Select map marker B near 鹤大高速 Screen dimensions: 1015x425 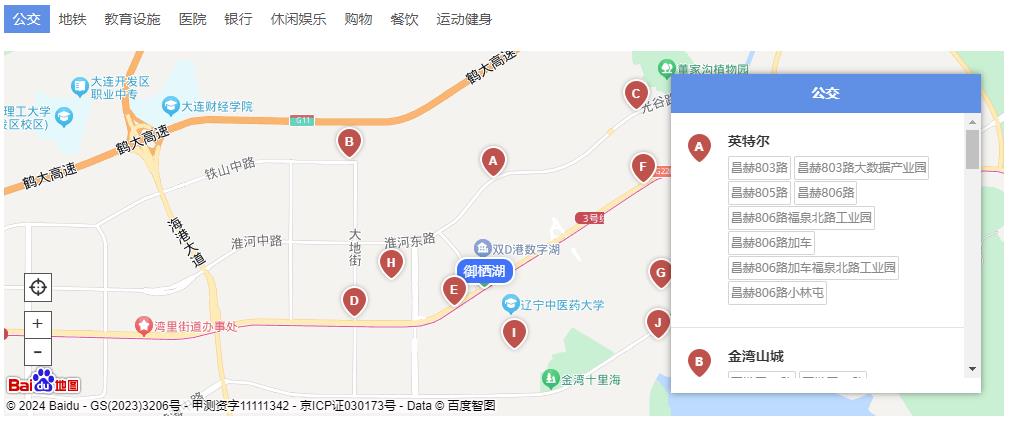pyautogui.click(x=349, y=143)
